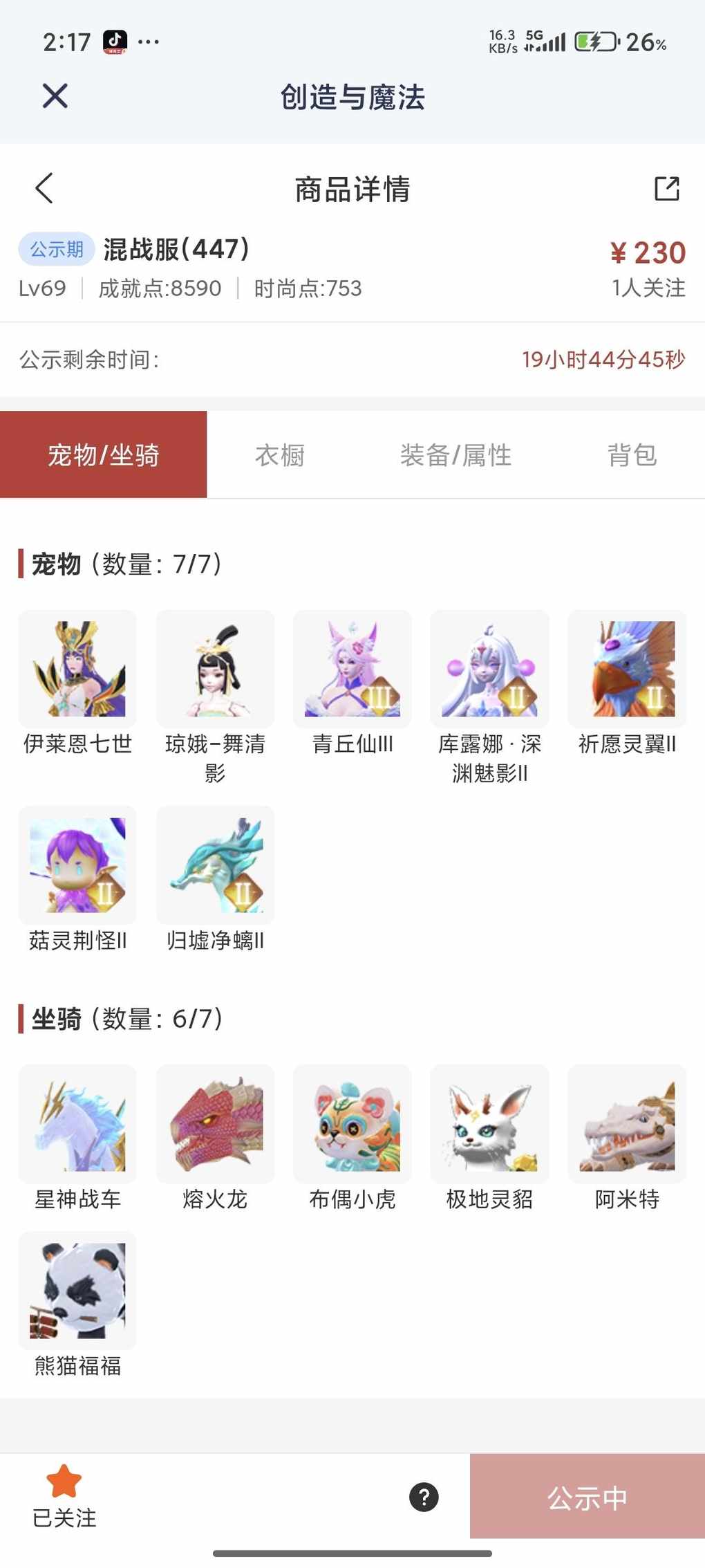
Task: View pet 菇灵荆怪II
Action: pos(77,865)
